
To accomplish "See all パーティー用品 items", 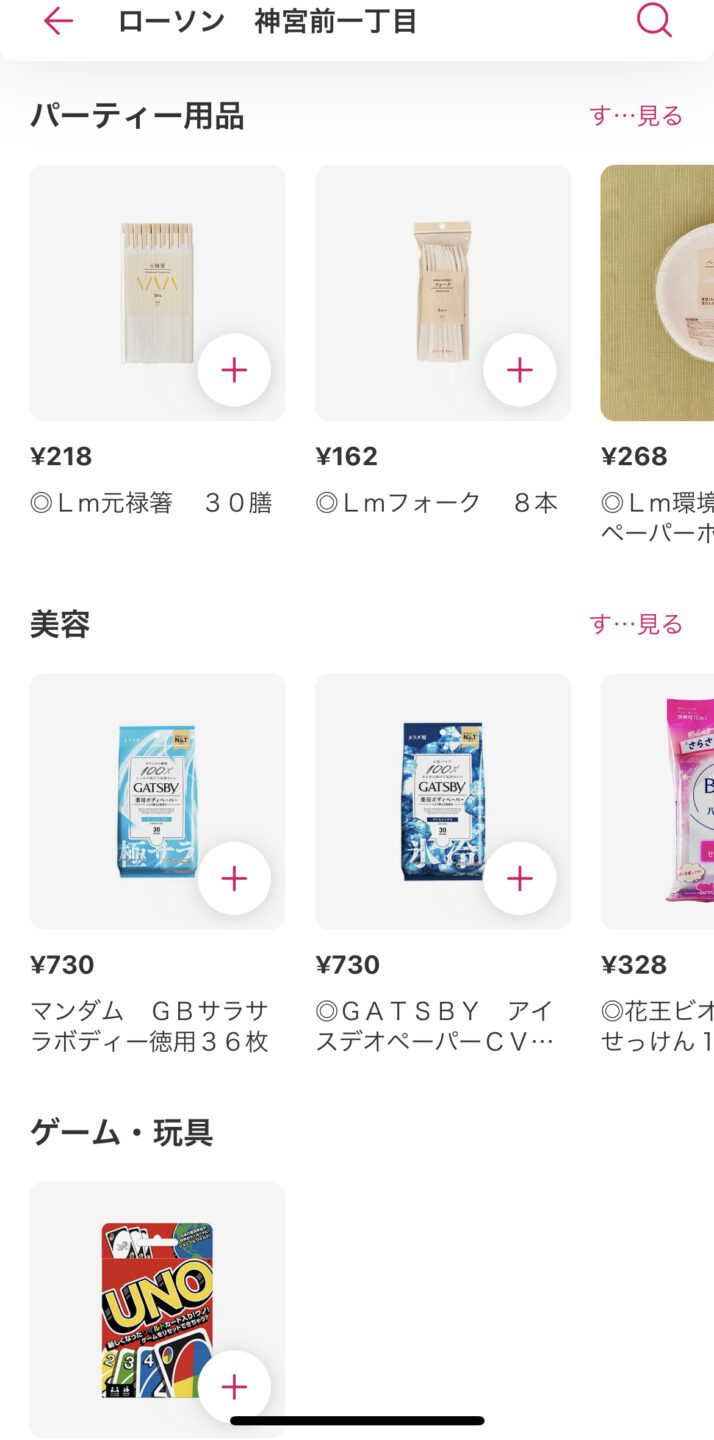I will point(636,116).
